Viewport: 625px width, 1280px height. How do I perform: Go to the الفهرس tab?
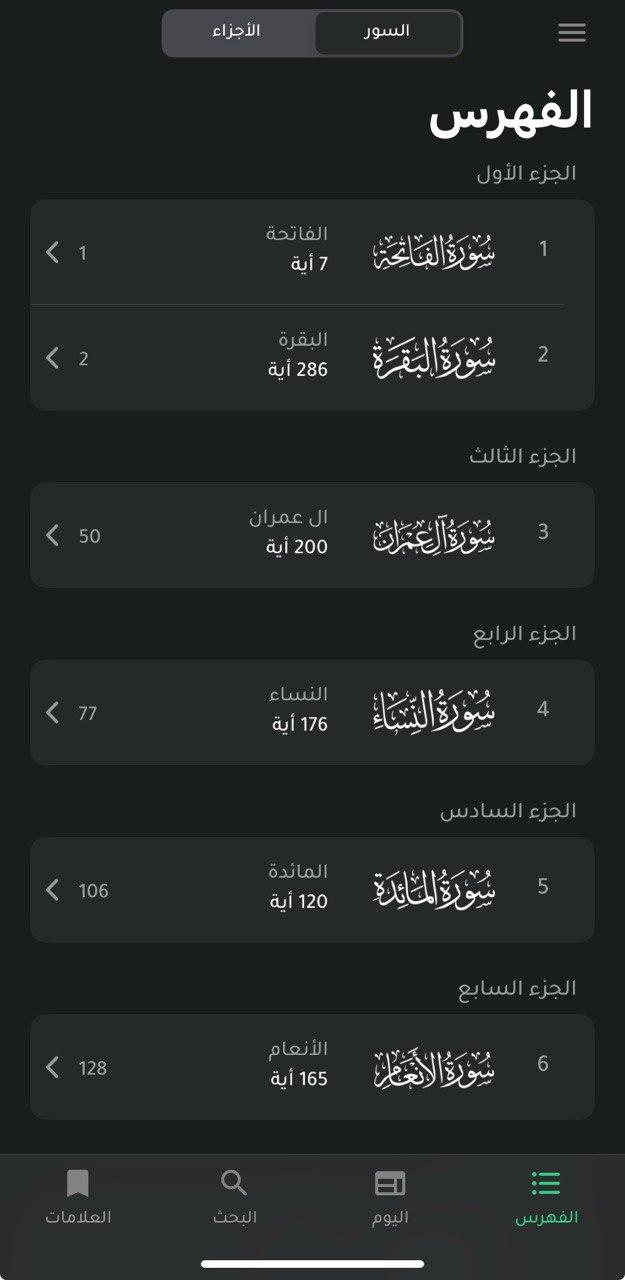(546, 1197)
